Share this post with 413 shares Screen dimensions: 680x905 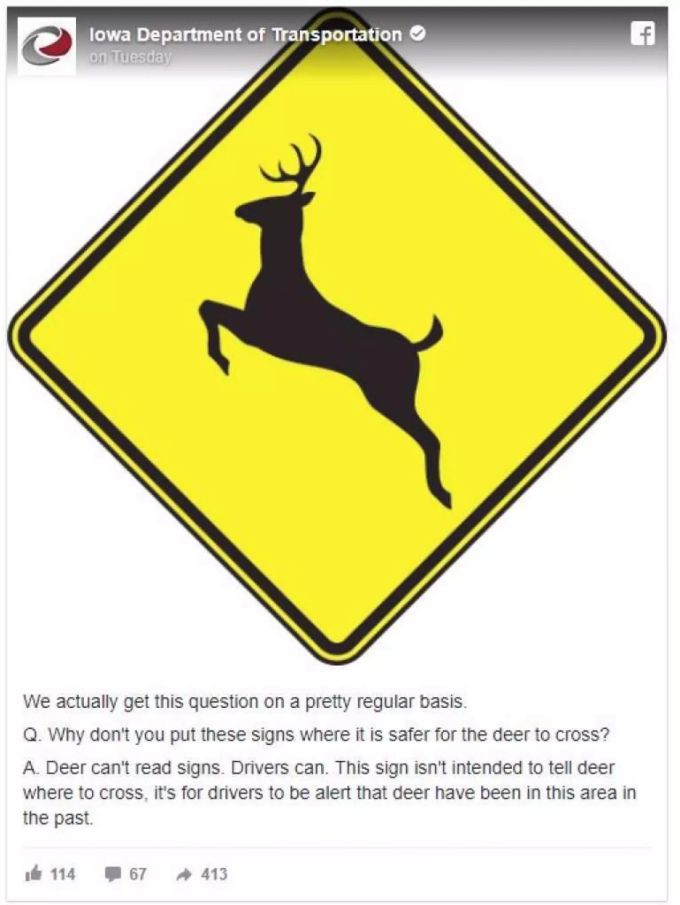(x=203, y=874)
